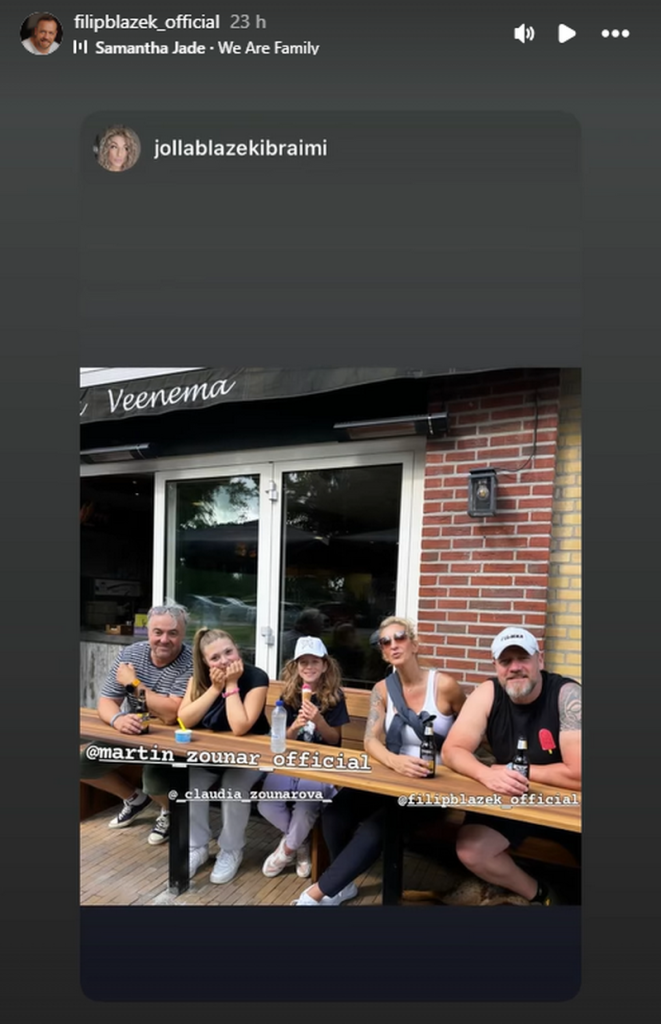The image size is (661, 1024).
Task: Mute the story sound
Action: tap(524, 33)
